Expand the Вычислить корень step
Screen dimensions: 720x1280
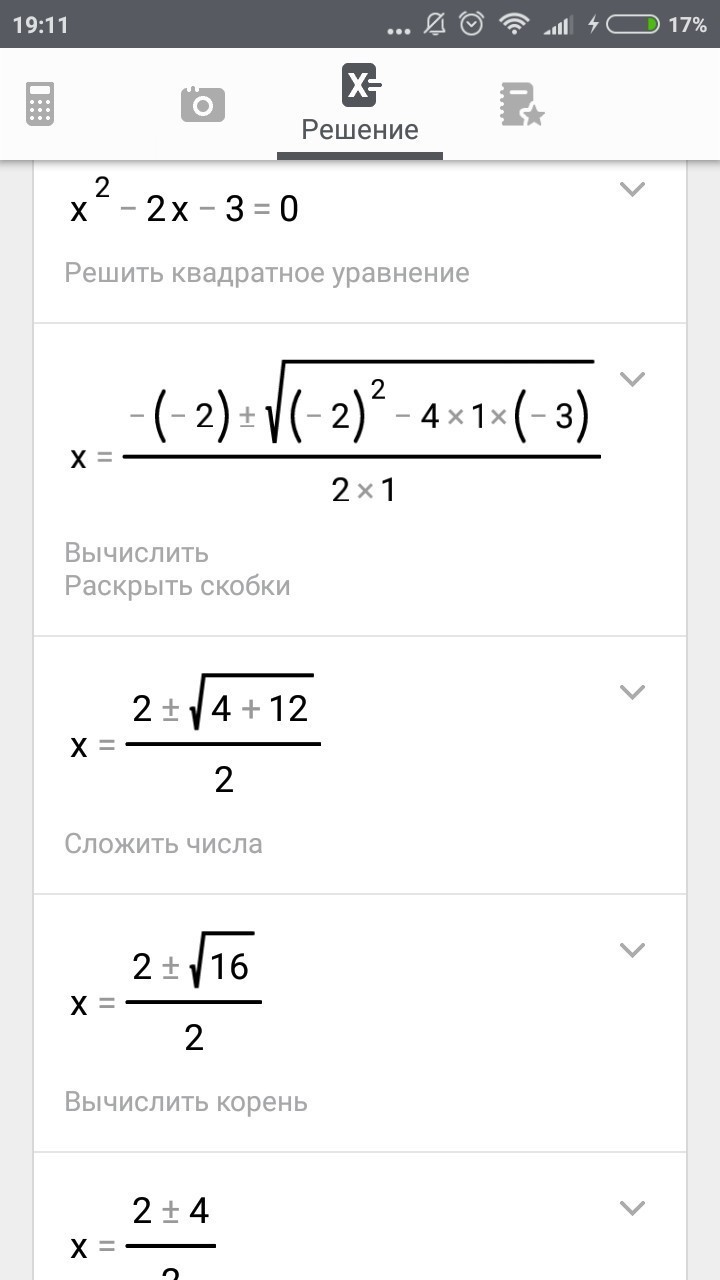[632, 950]
